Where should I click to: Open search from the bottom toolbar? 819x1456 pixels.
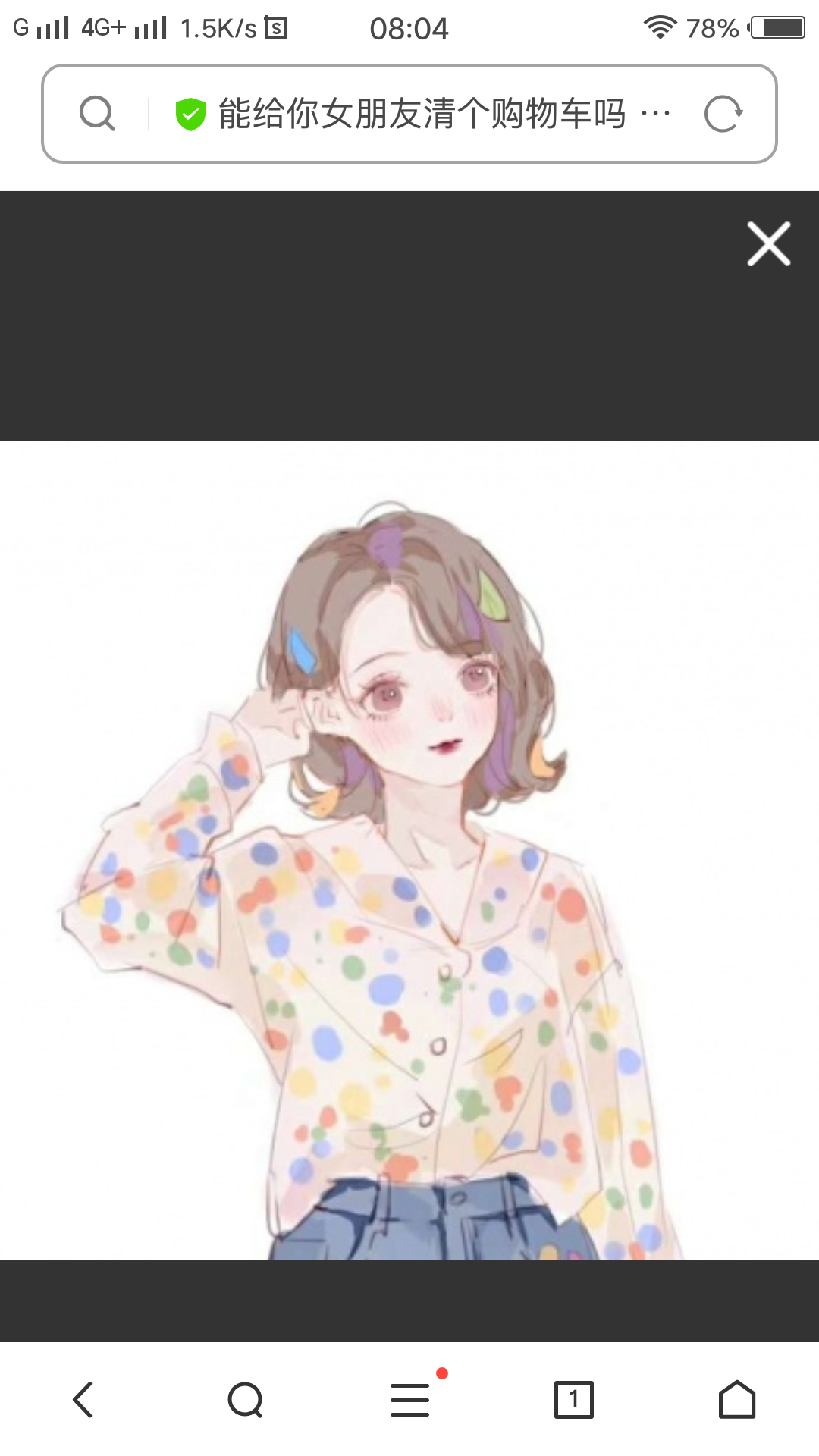pos(246,1399)
